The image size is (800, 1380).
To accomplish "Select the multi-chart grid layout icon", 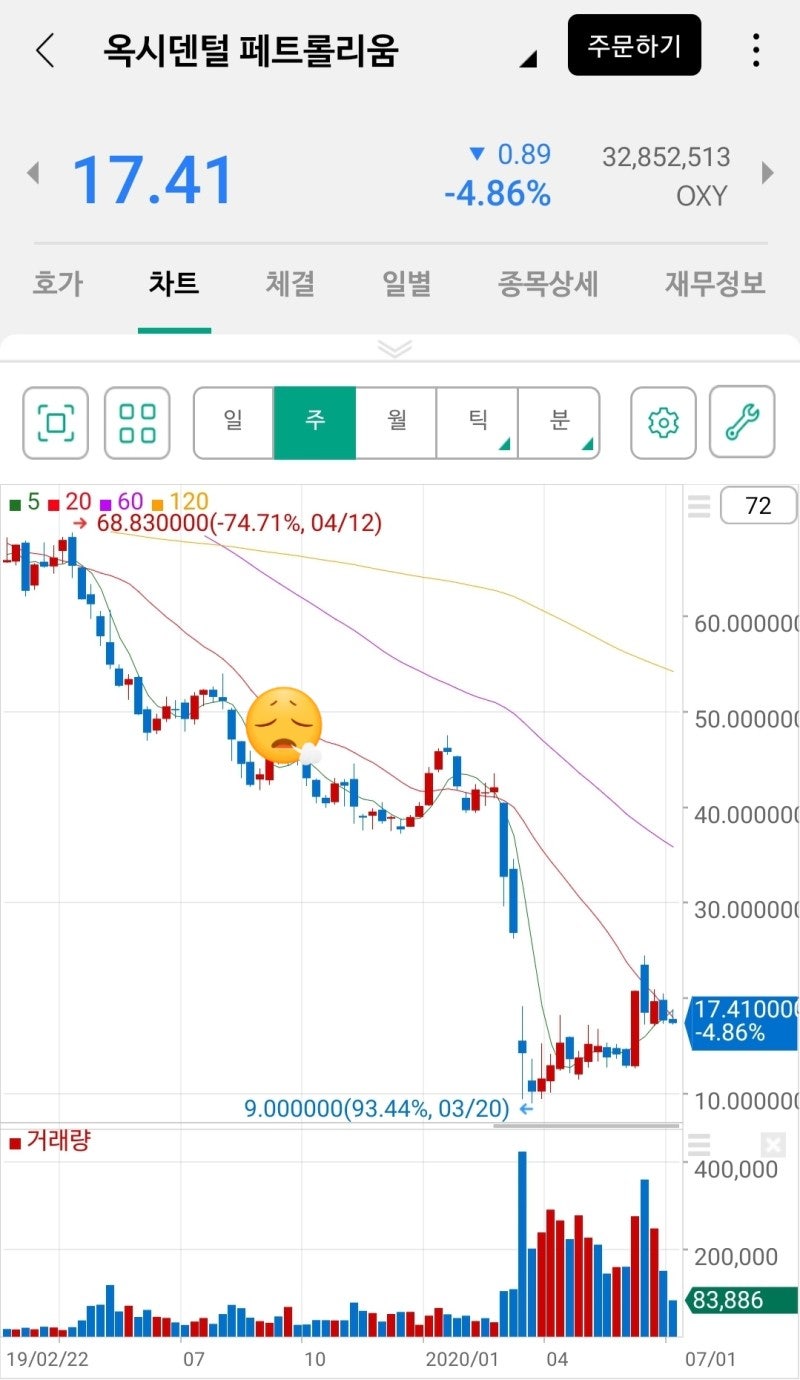I will click(137, 422).
